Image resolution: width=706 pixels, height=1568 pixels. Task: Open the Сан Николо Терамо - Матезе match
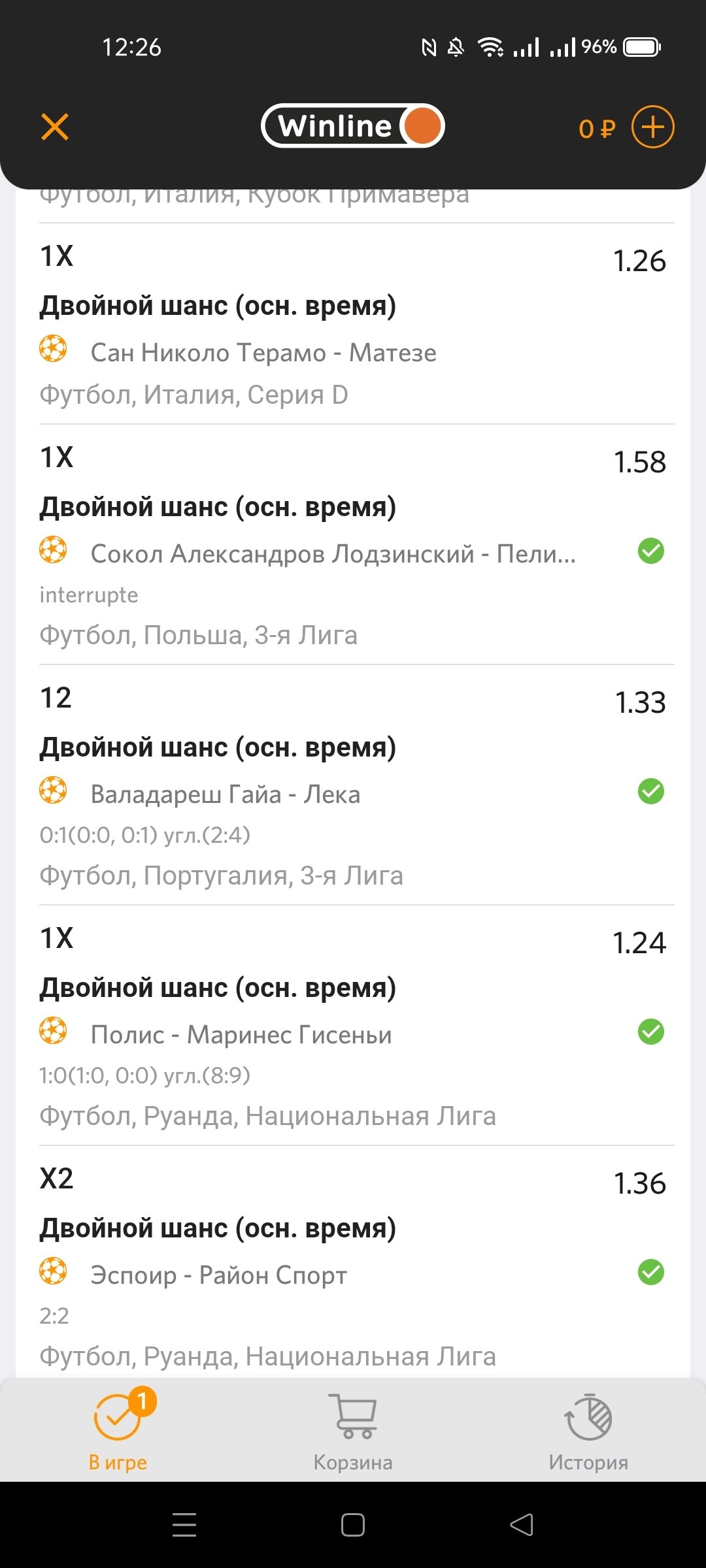click(x=263, y=353)
